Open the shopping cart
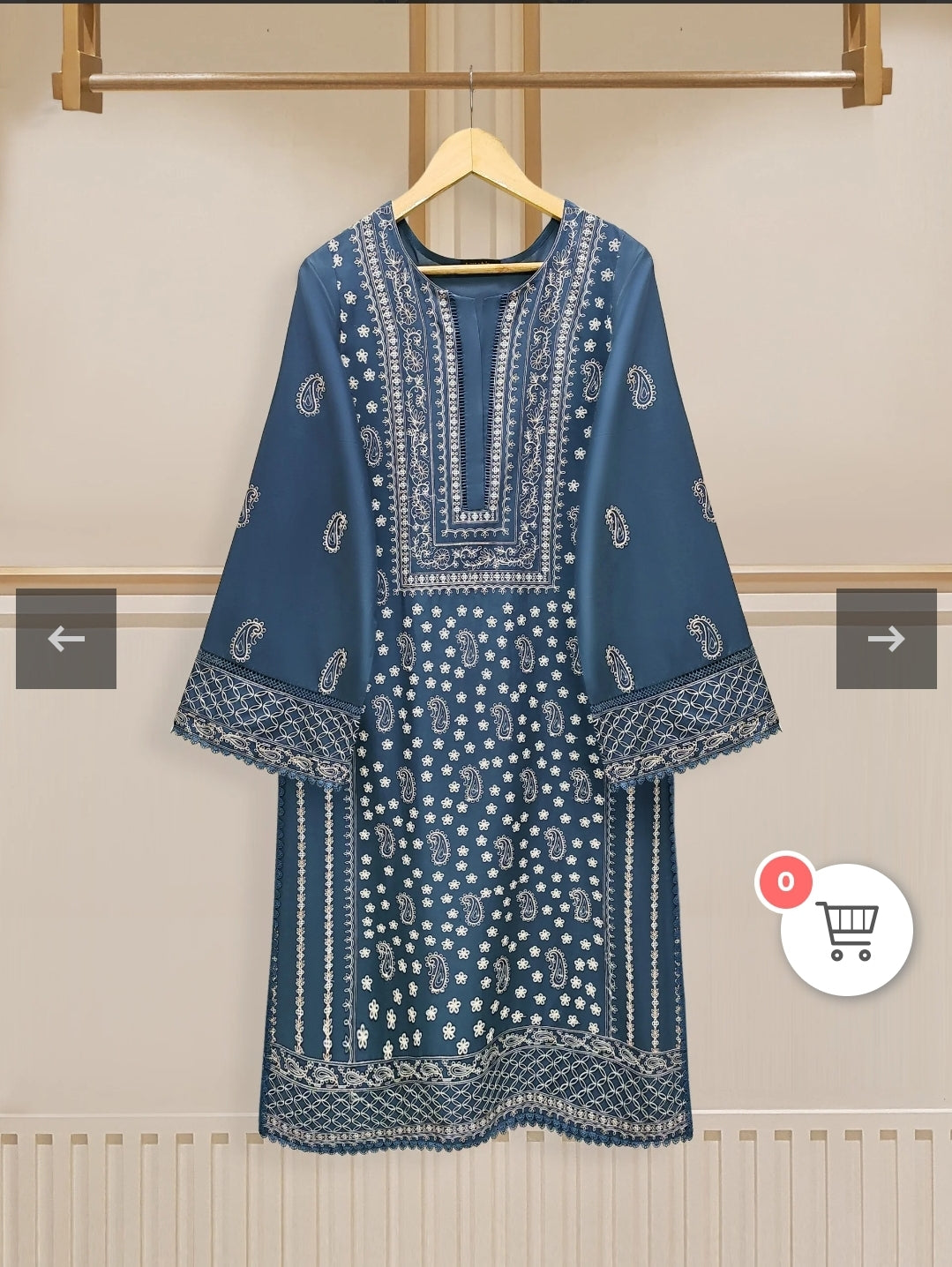Image resolution: width=952 pixels, height=1267 pixels. pos(846,930)
